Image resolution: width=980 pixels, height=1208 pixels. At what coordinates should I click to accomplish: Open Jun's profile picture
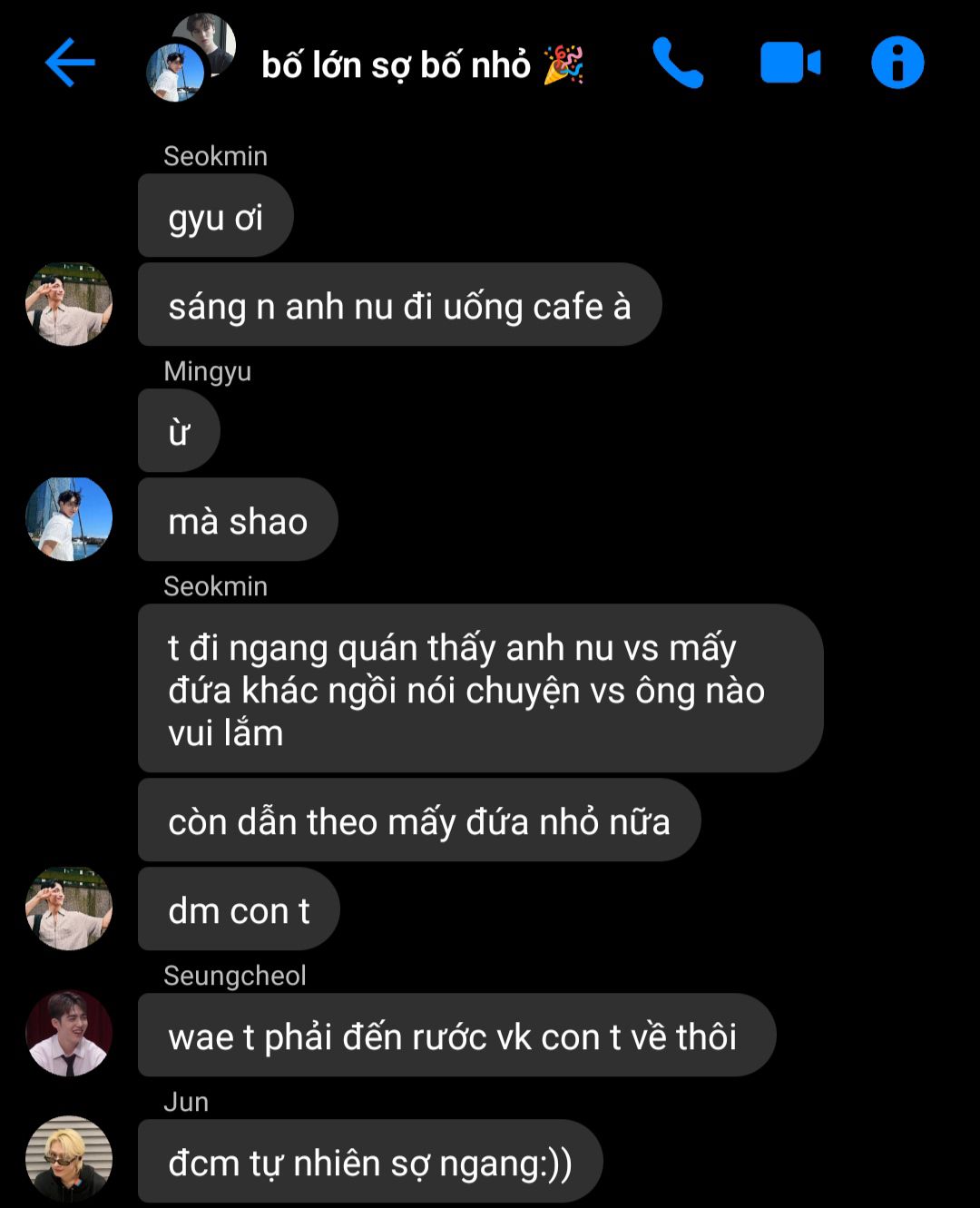[69, 1159]
